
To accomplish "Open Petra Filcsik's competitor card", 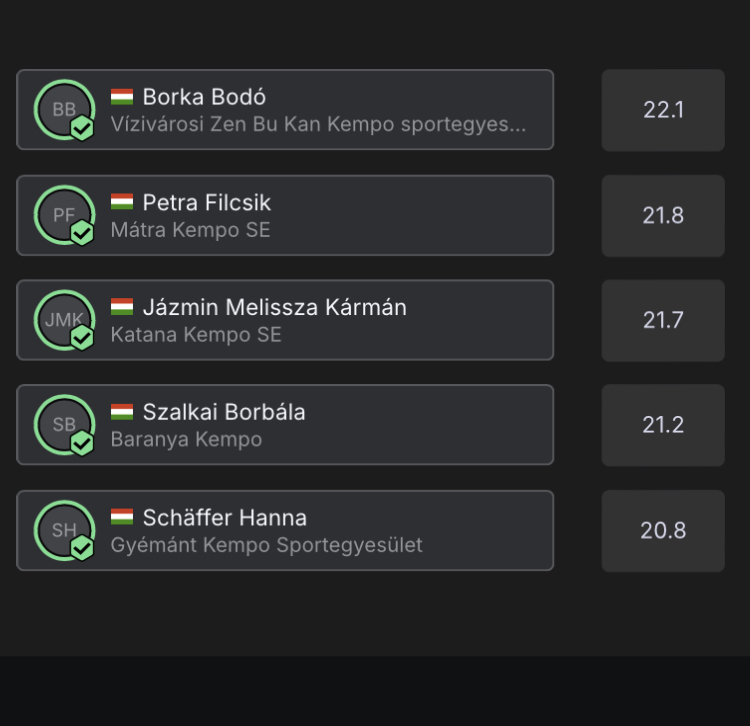I will pos(285,215).
